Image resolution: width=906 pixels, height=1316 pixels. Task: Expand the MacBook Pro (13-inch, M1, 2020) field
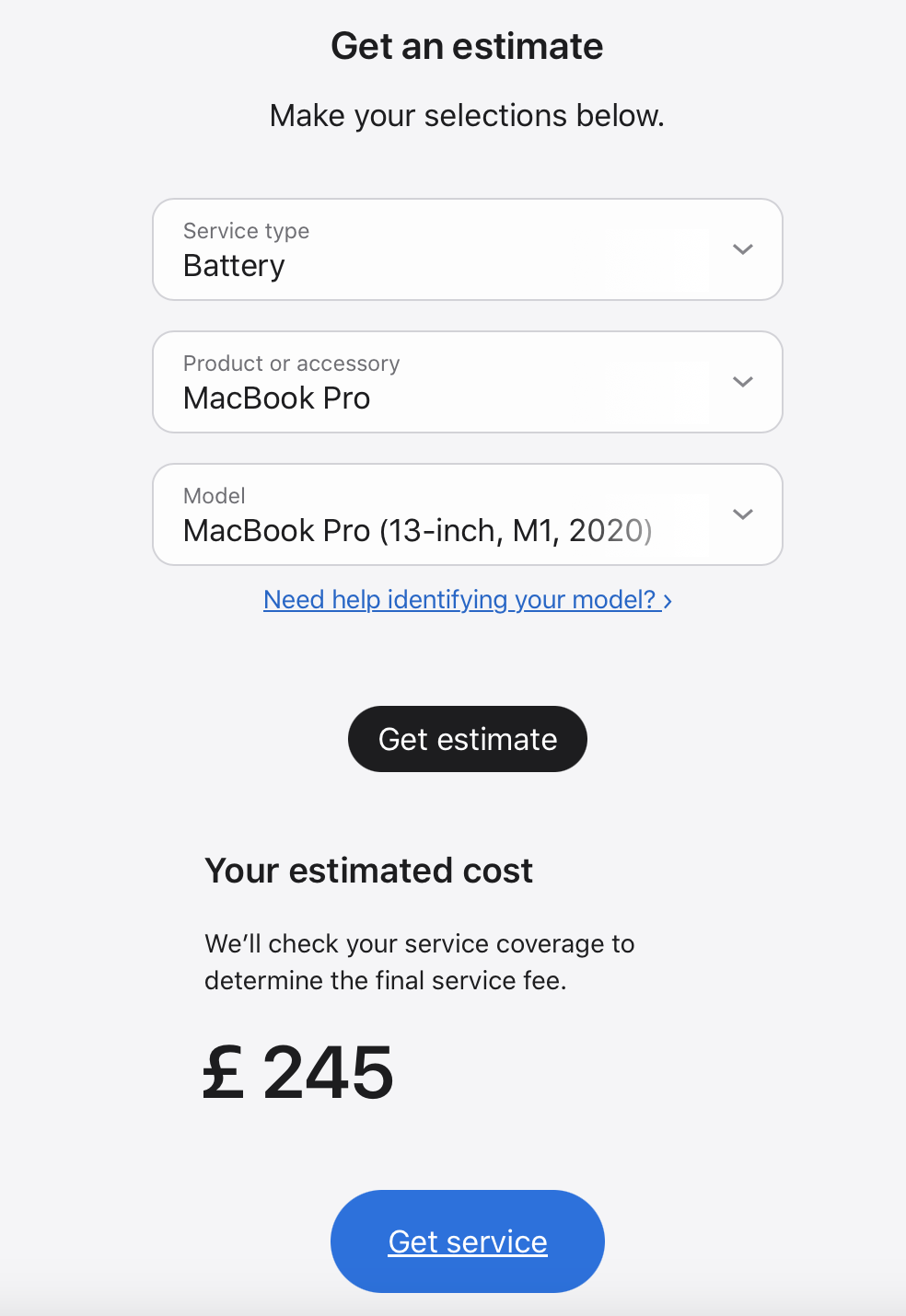[467, 514]
